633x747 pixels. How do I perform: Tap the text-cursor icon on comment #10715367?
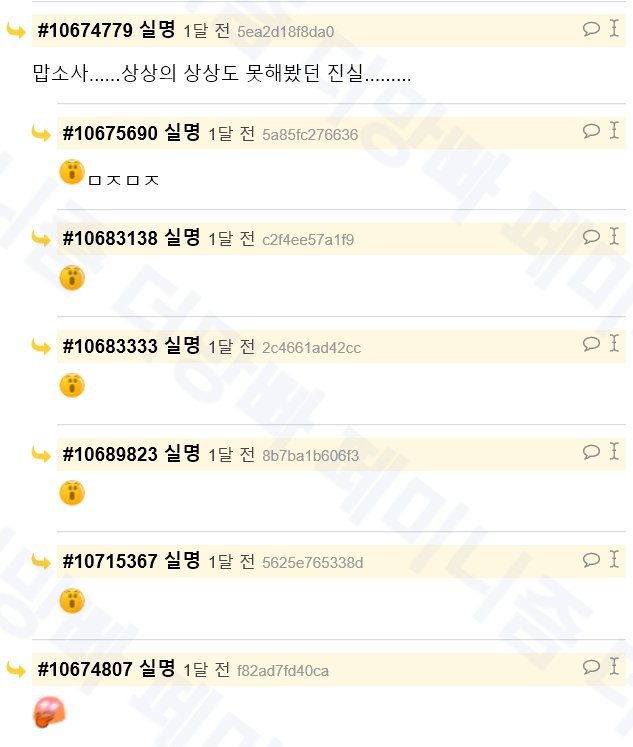pyautogui.click(x=614, y=559)
